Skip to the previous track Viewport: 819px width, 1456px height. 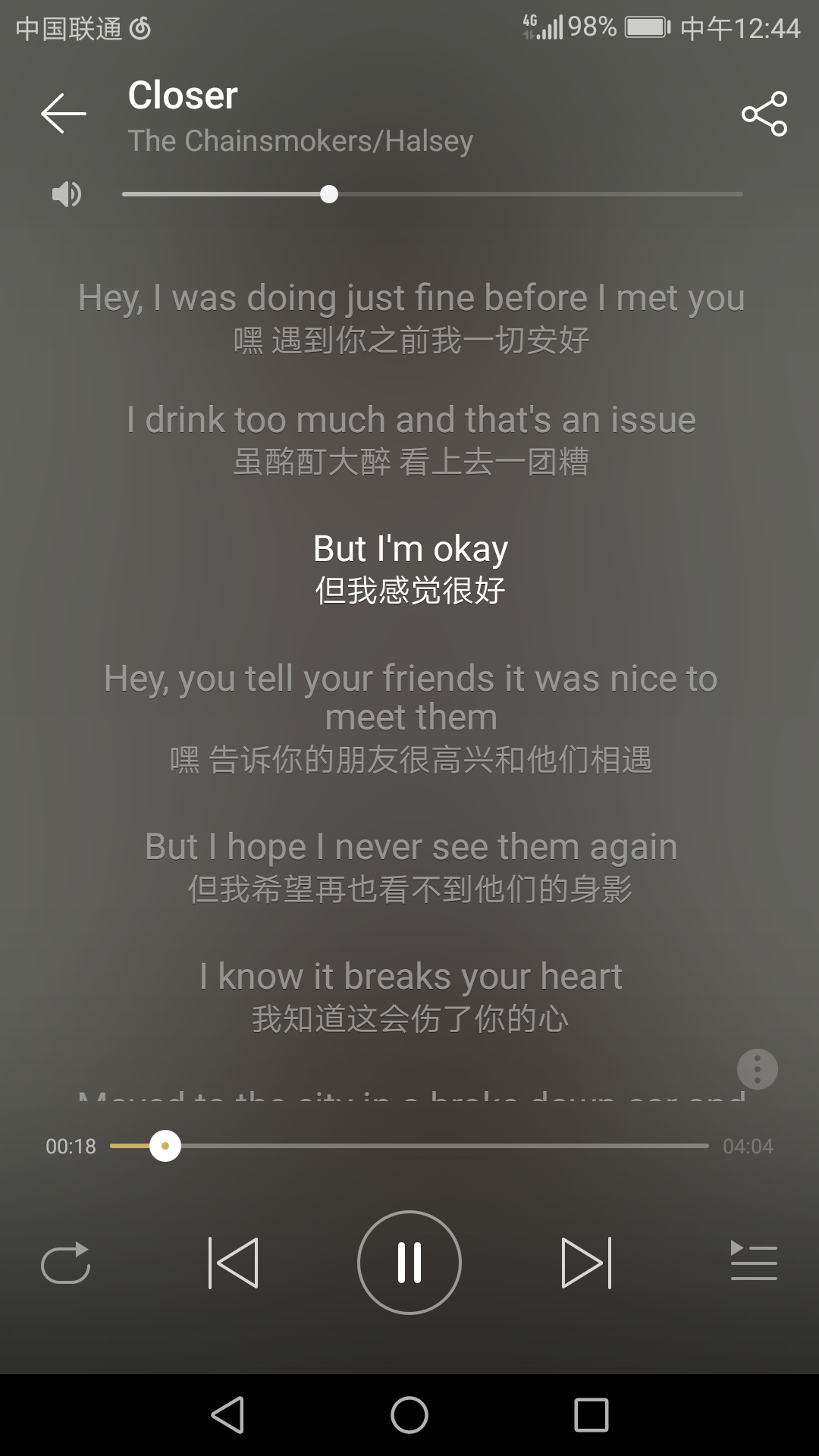[x=234, y=1263]
